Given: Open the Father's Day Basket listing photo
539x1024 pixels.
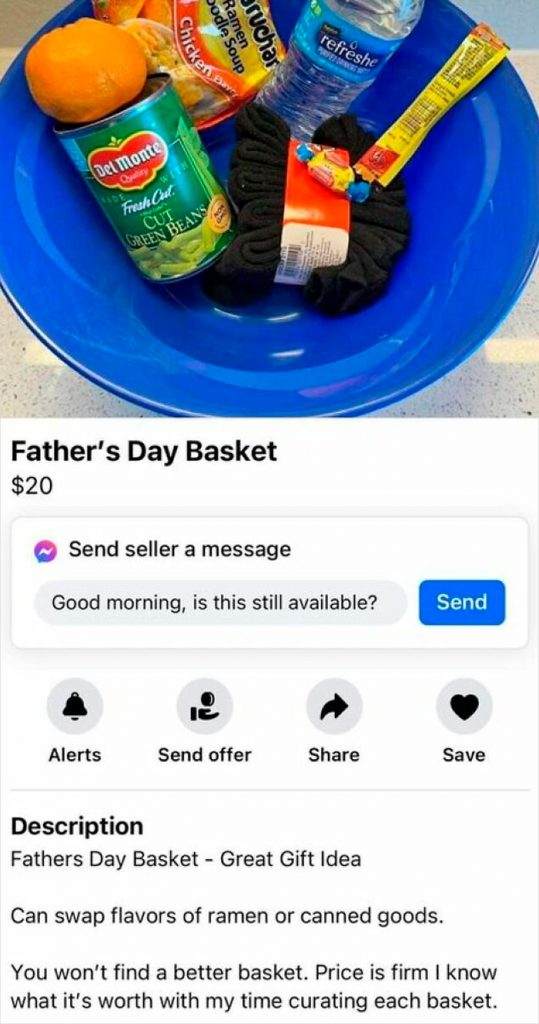Looking at the screenshot, I should pyautogui.click(x=269, y=208).
